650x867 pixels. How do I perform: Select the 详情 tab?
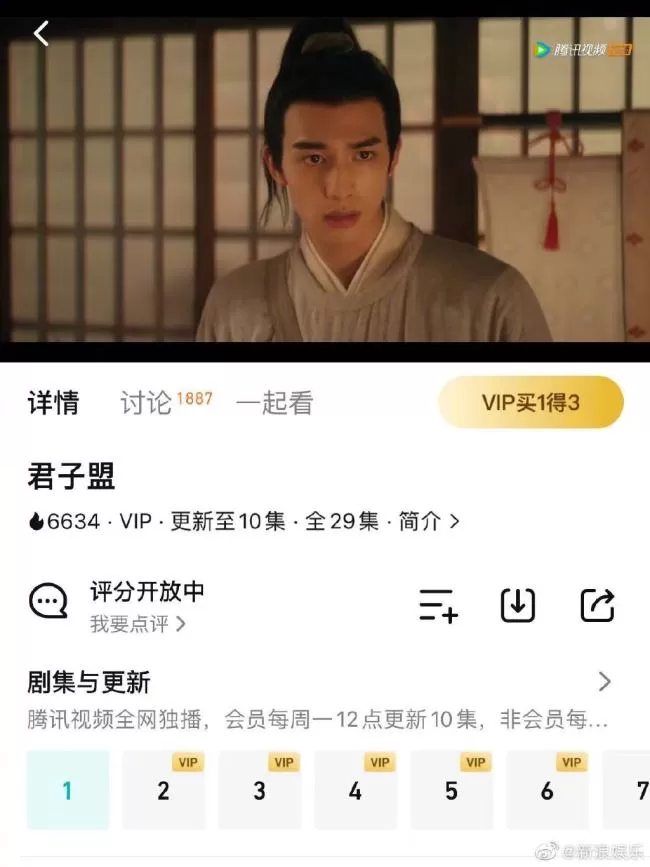53,403
